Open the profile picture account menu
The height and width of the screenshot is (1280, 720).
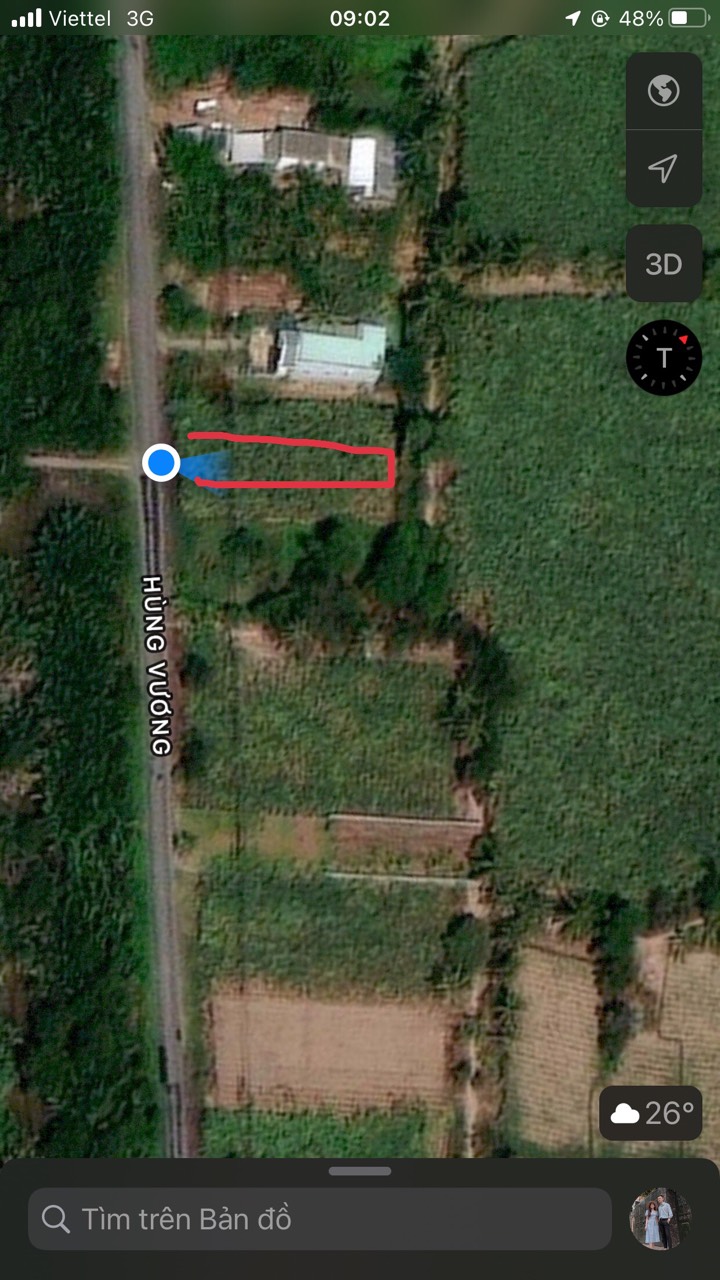pos(660,1219)
